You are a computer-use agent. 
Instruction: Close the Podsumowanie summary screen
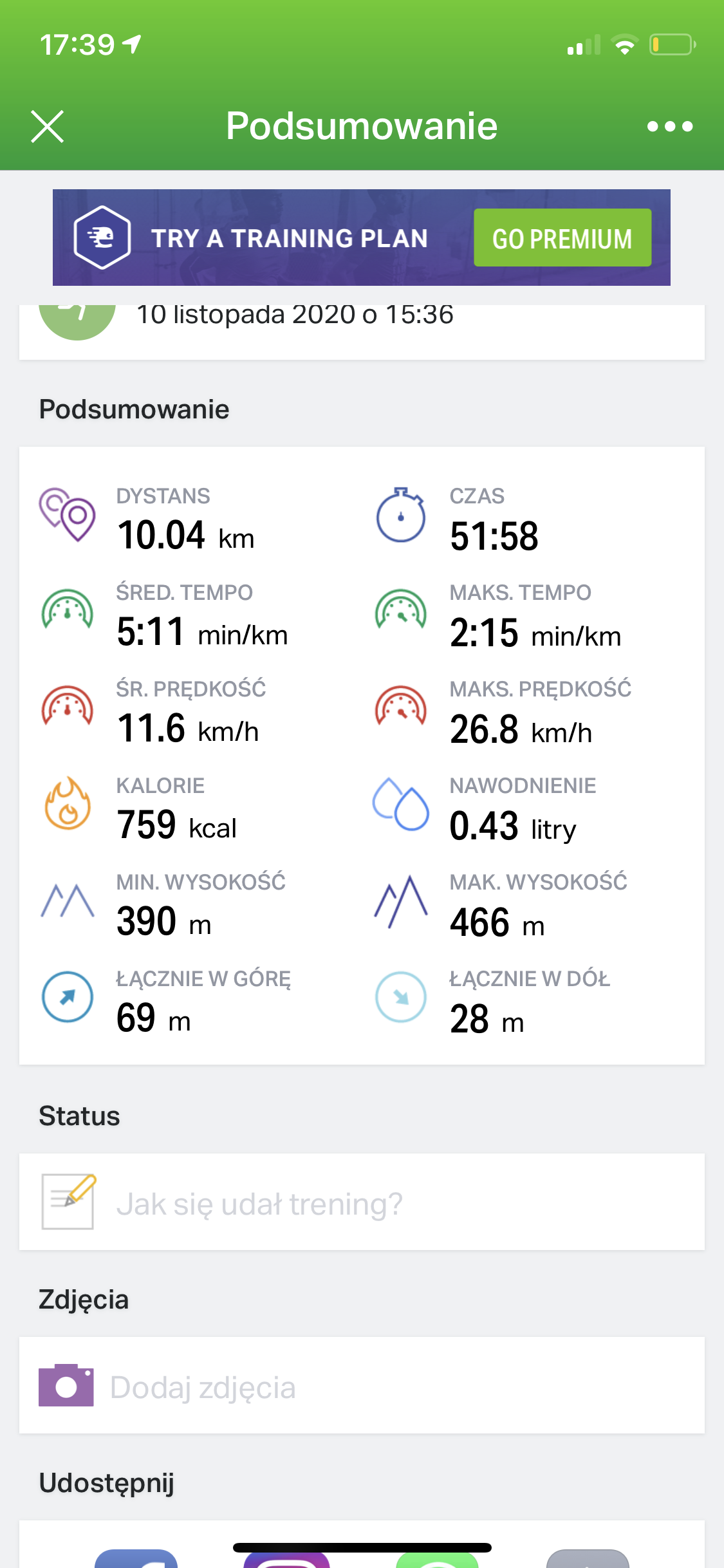tap(48, 126)
